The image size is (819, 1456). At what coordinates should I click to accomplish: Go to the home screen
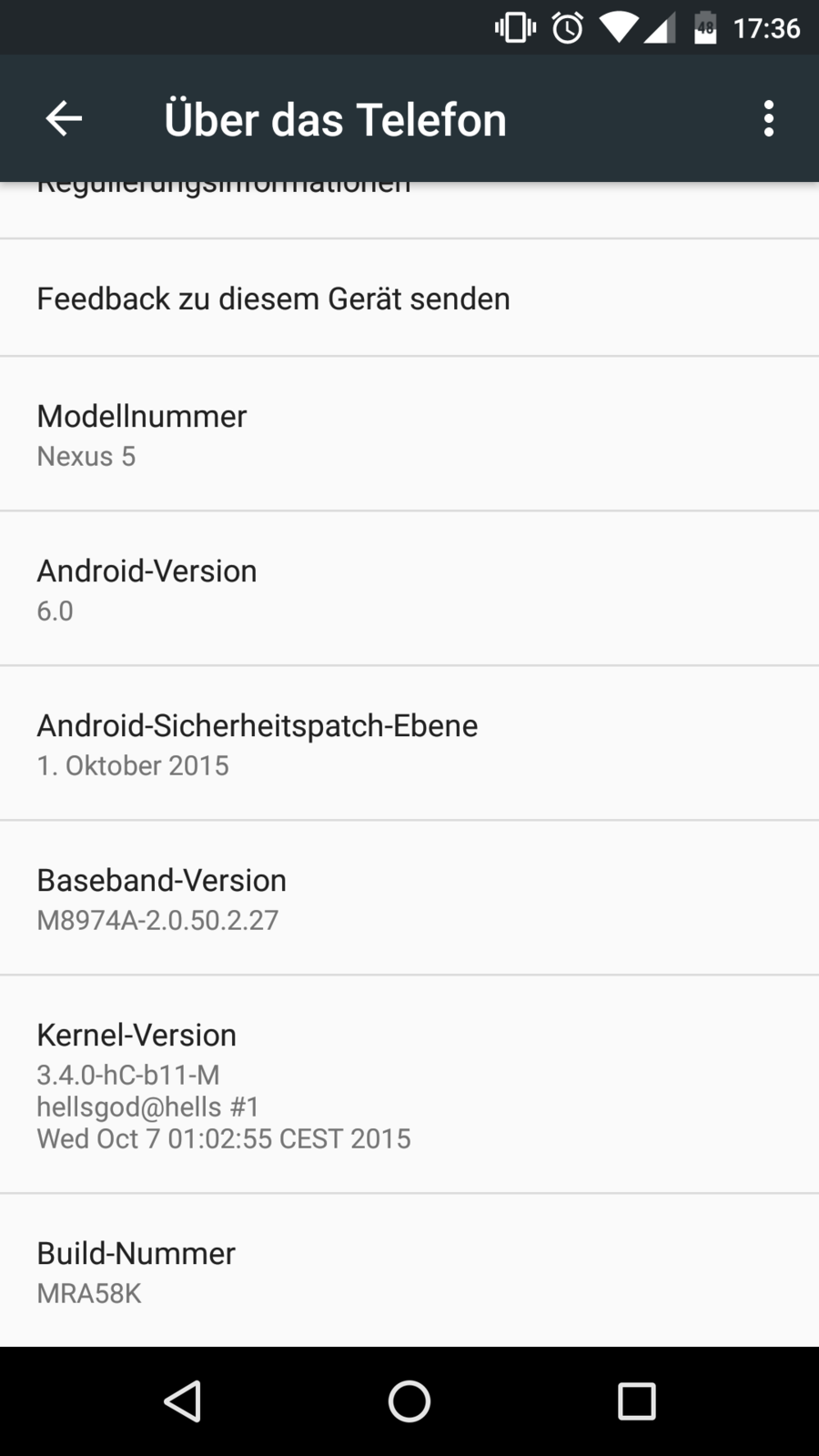[x=409, y=1401]
